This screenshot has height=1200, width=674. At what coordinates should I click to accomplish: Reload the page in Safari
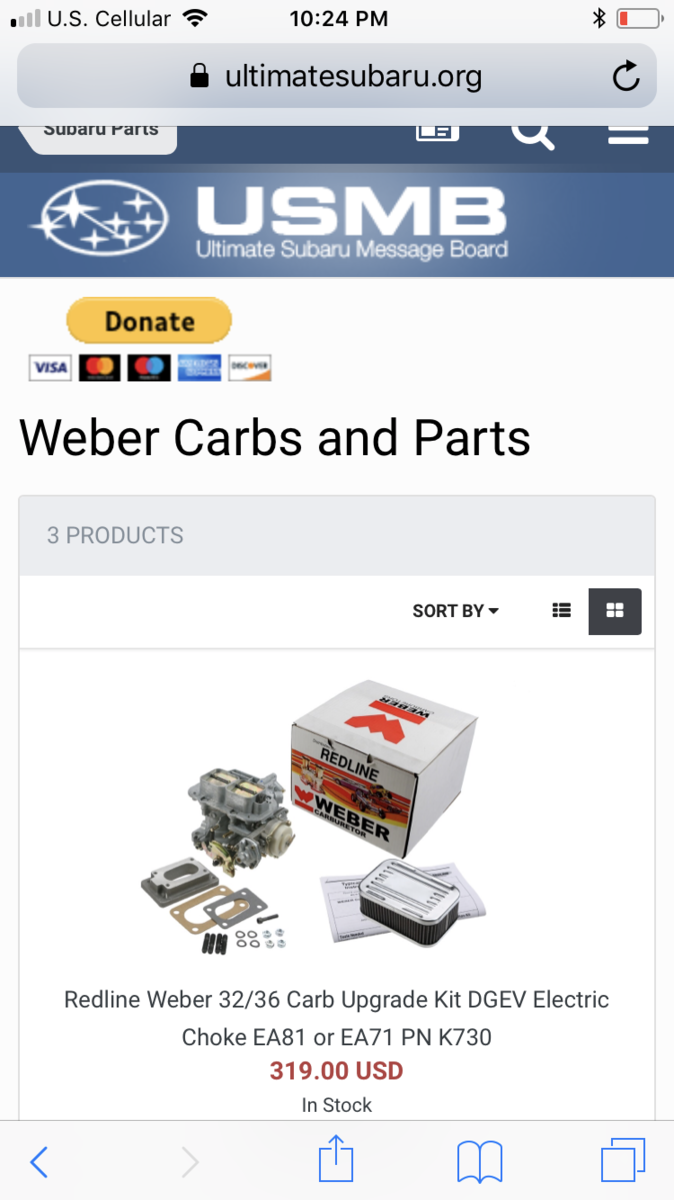pos(626,76)
